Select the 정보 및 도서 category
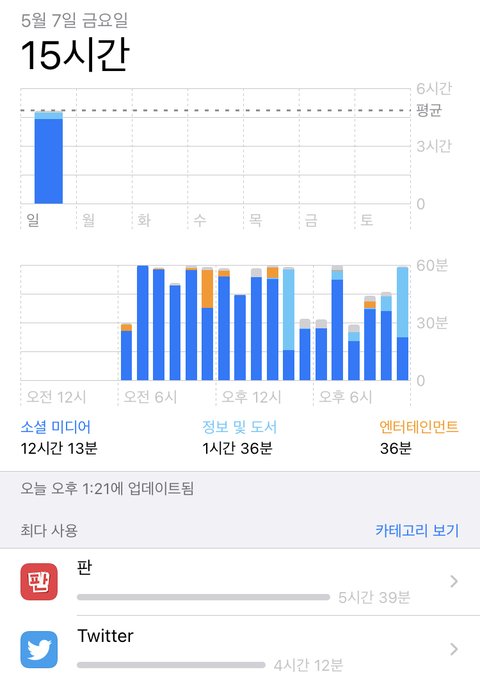480x681 pixels. coord(239,427)
